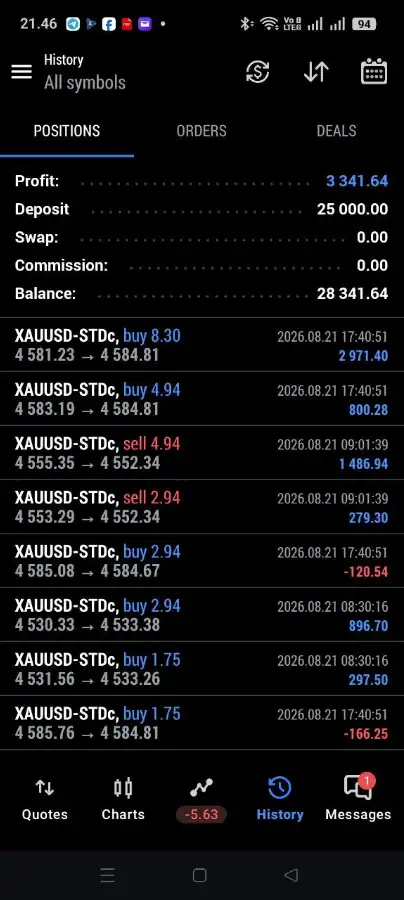Open the Charts tab

tap(123, 799)
